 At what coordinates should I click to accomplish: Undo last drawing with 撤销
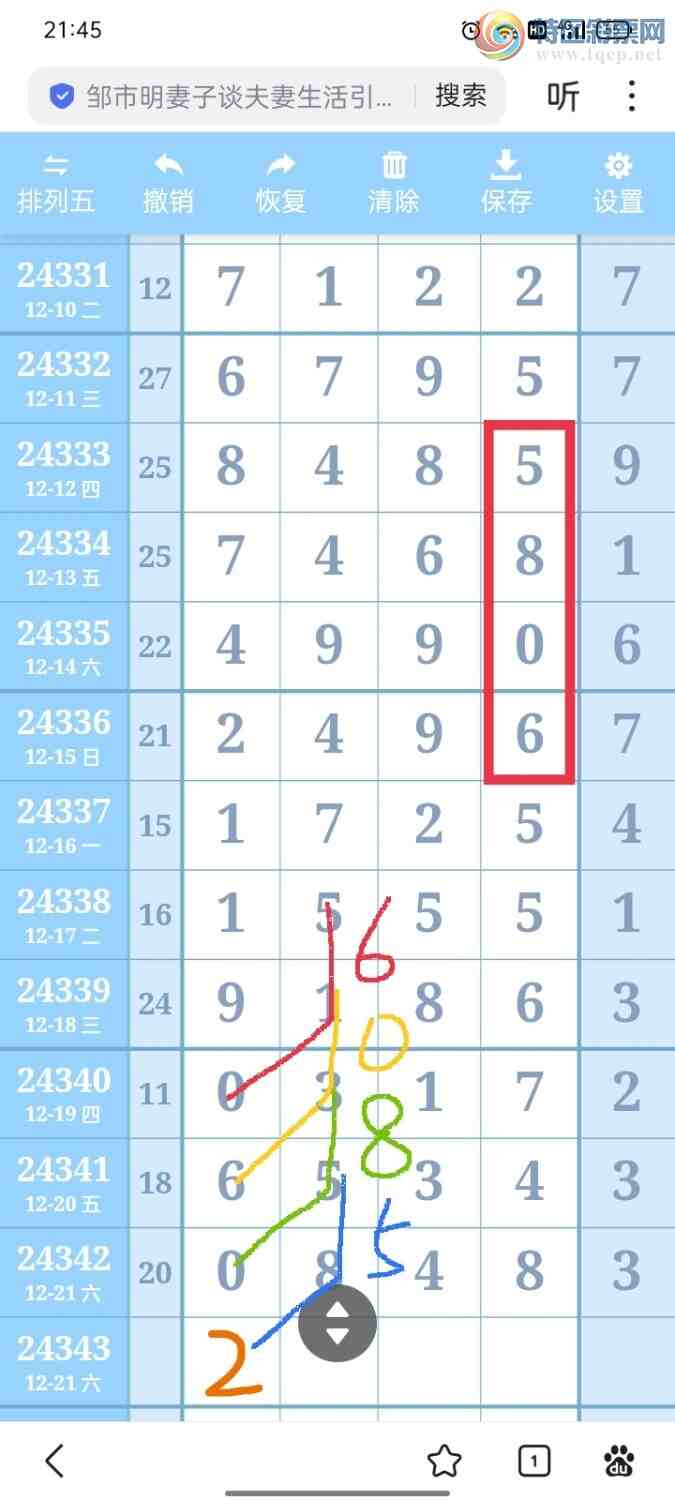(x=168, y=184)
